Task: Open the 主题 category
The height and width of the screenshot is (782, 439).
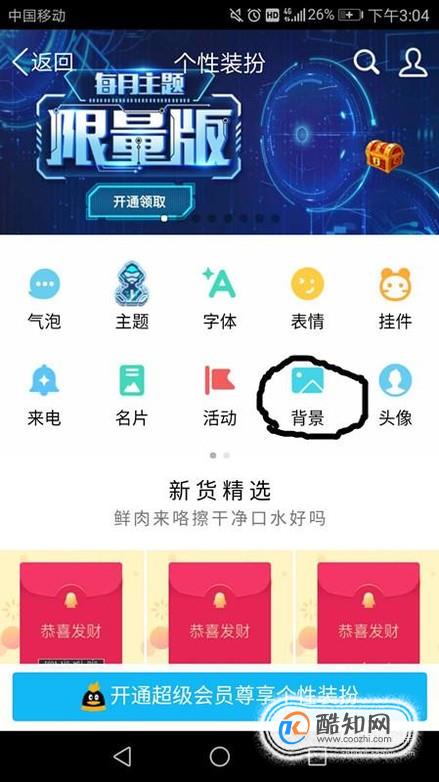Action: 132,297
